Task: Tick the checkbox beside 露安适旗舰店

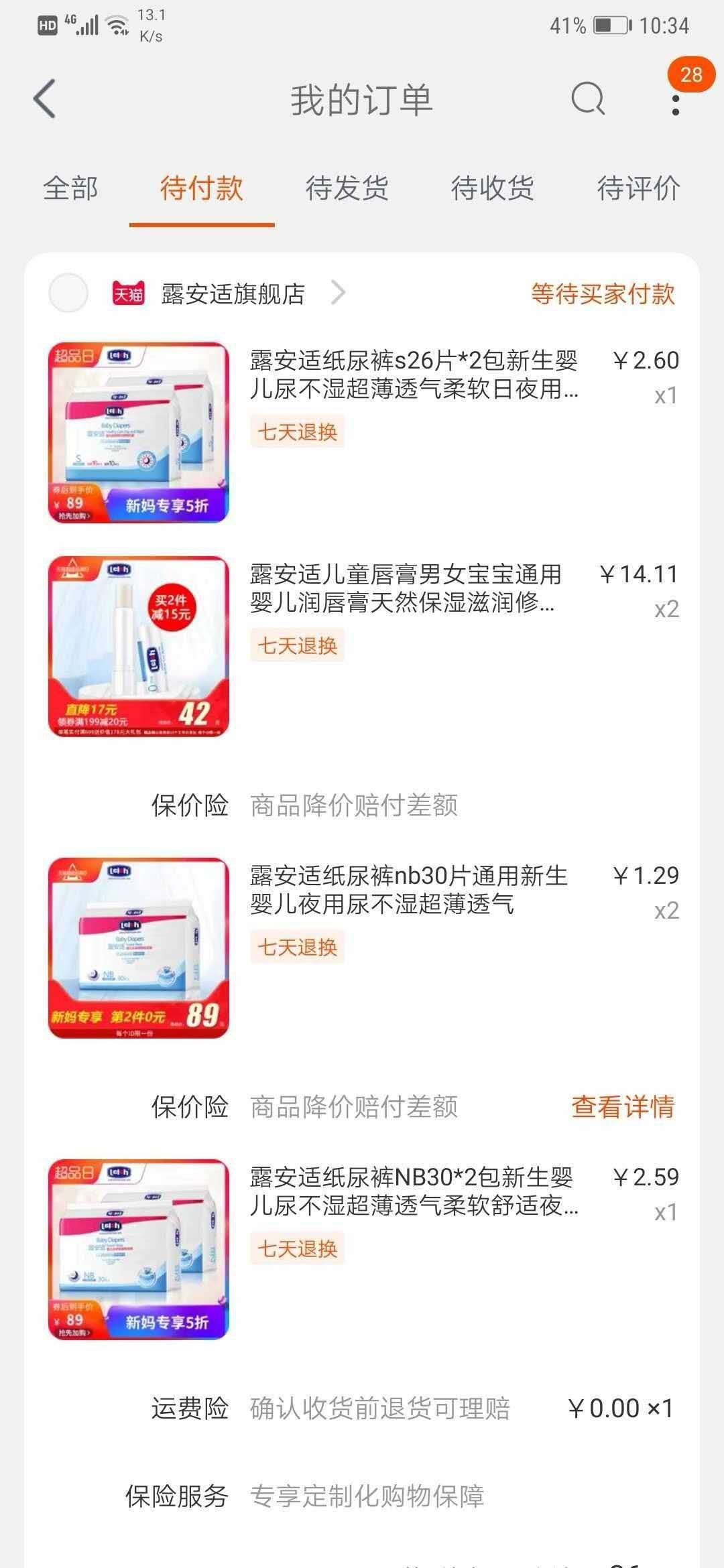Action: tap(68, 293)
